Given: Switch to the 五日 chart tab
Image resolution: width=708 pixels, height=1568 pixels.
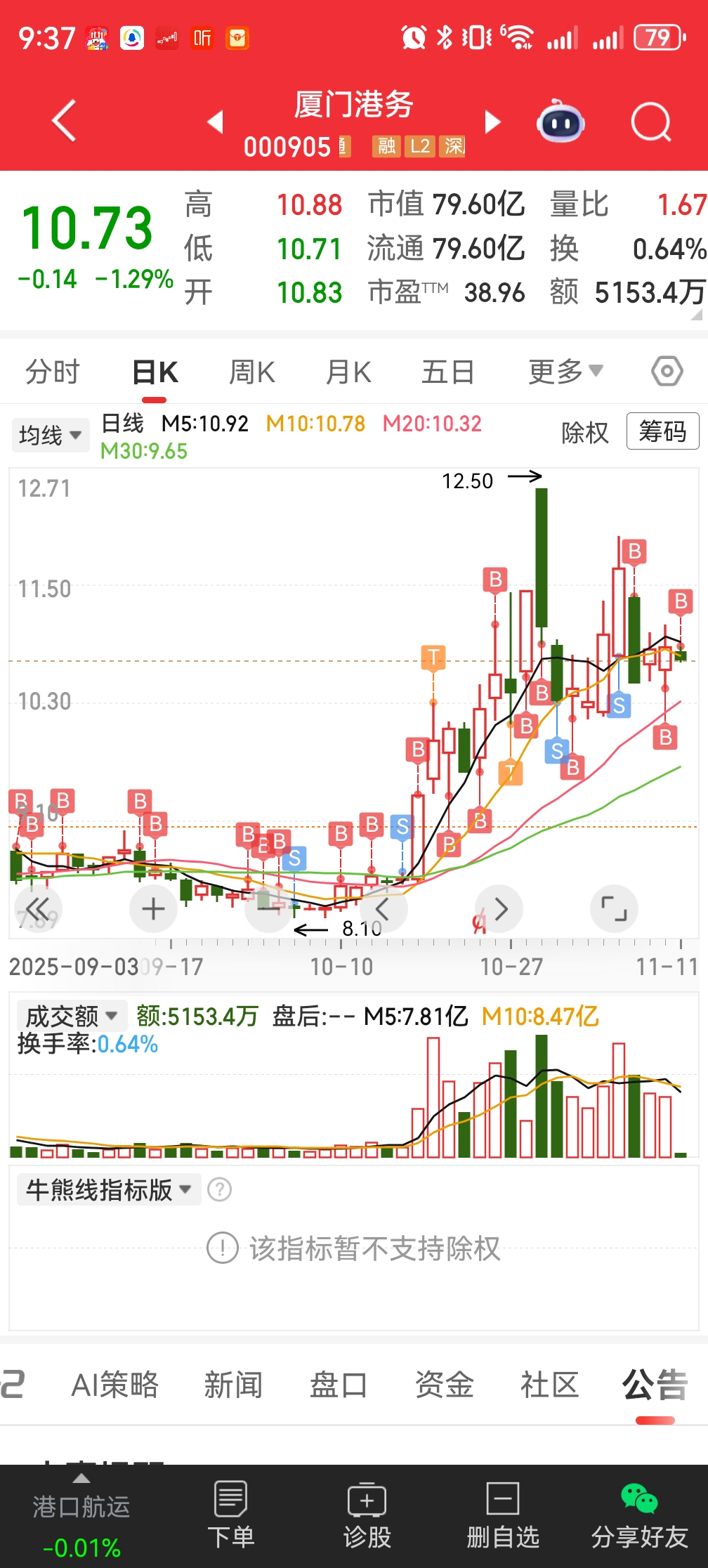Looking at the screenshot, I should [x=447, y=372].
